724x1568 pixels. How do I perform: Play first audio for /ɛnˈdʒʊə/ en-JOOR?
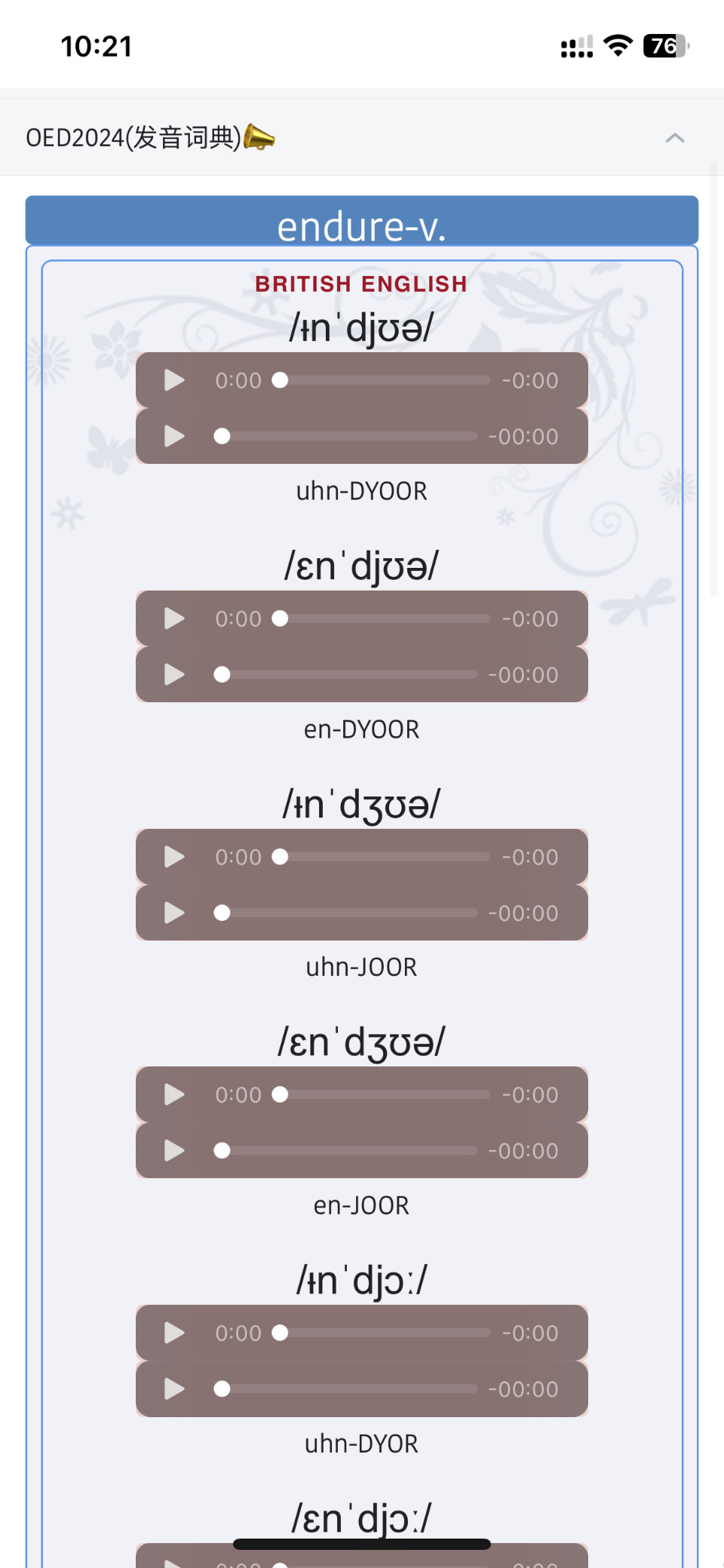click(x=174, y=1094)
